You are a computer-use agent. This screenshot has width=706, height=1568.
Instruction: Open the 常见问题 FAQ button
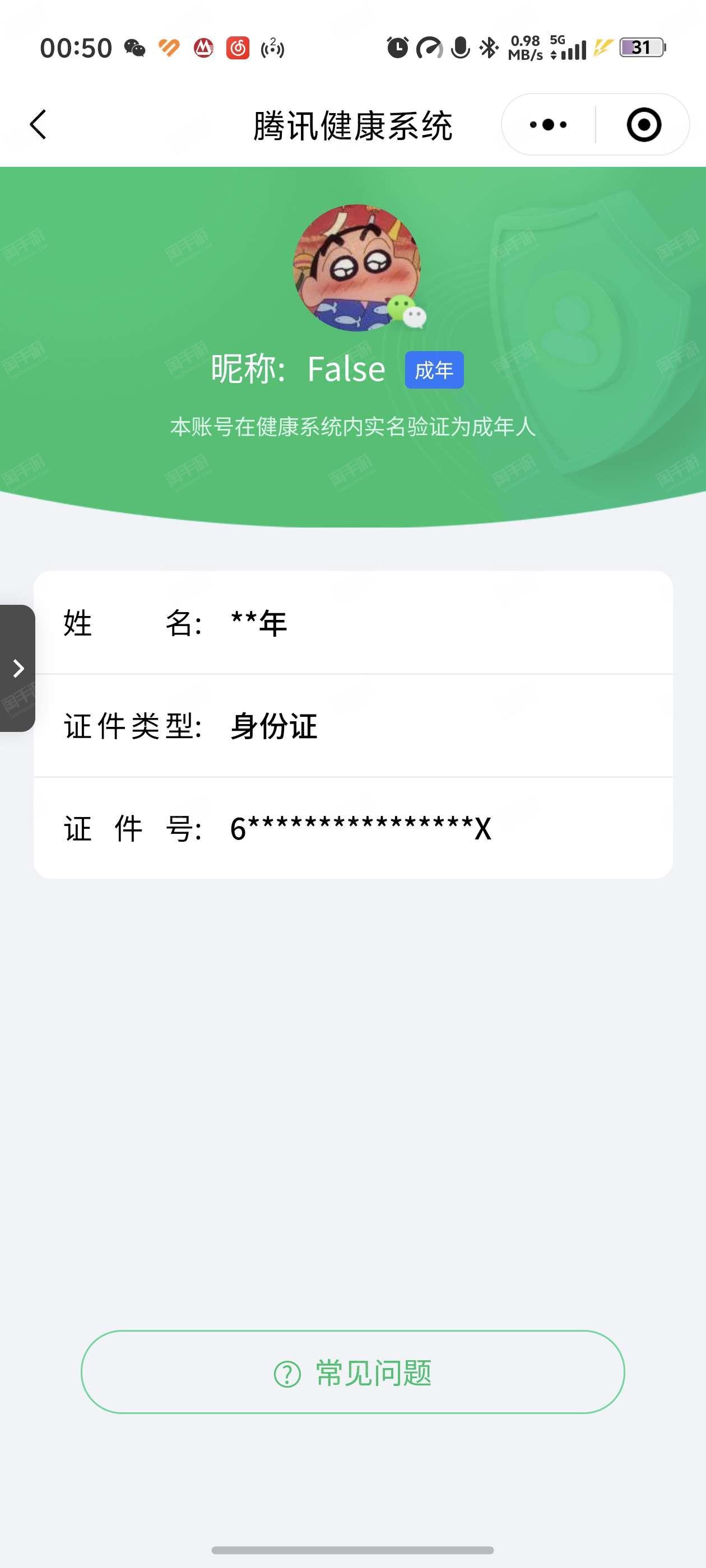pos(352,1372)
